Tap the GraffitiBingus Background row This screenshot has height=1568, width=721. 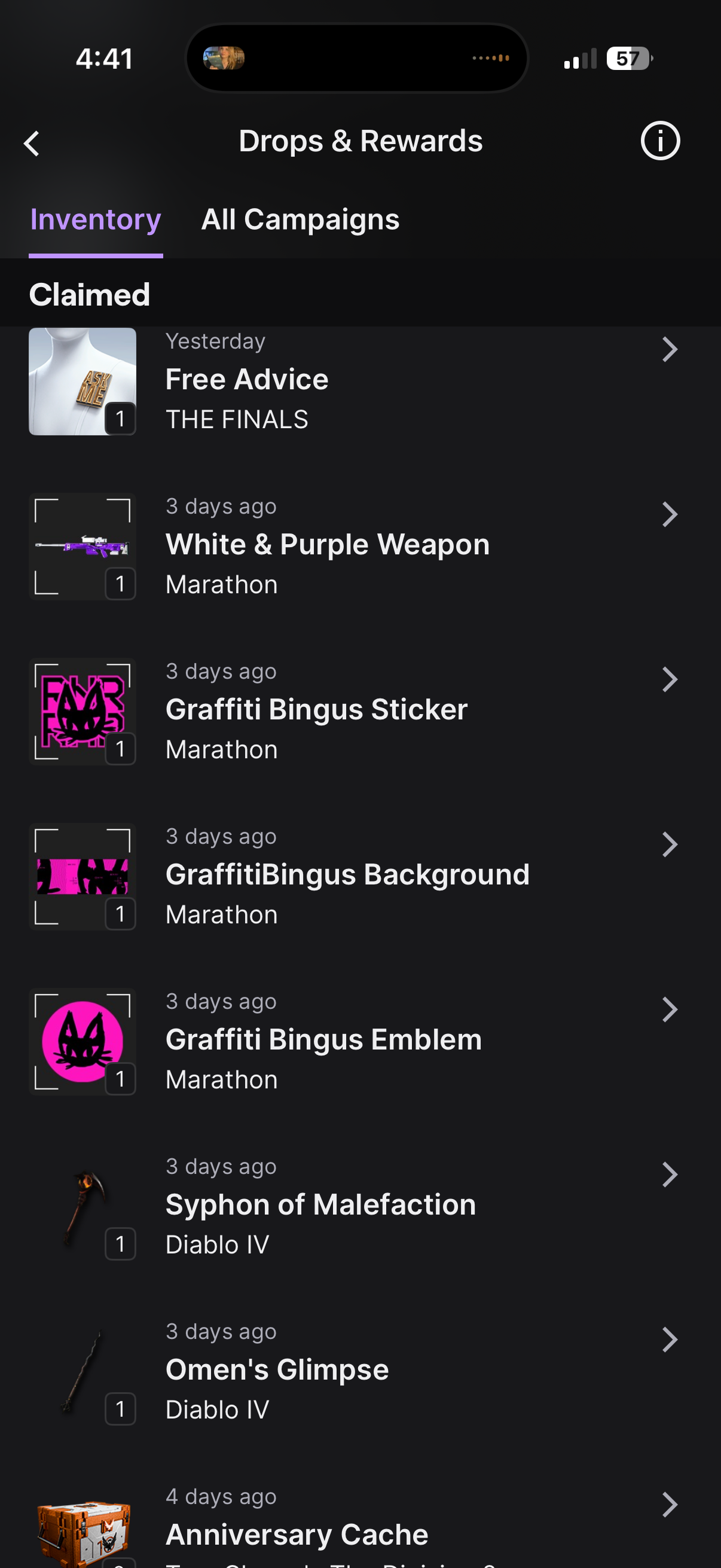359,876
